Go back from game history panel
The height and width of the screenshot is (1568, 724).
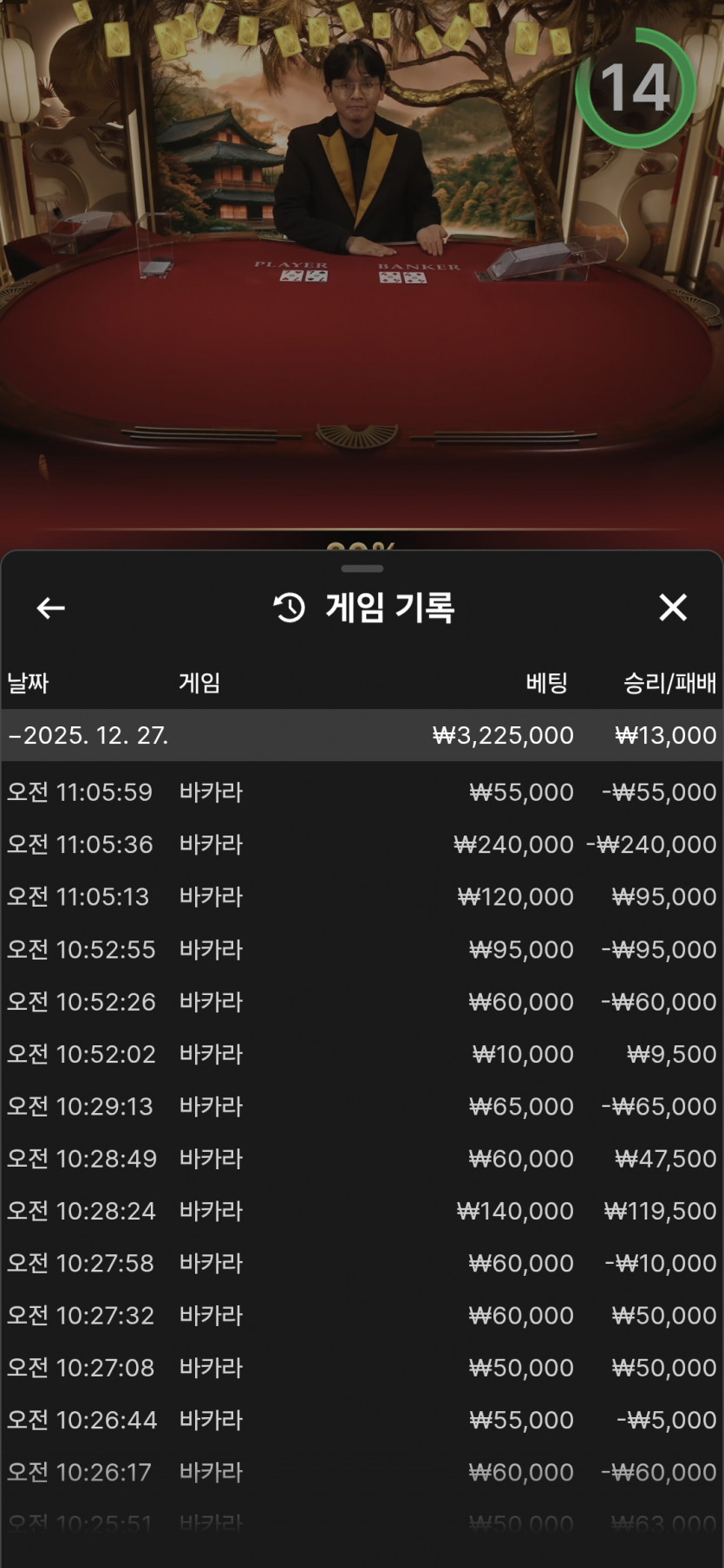[x=50, y=608]
